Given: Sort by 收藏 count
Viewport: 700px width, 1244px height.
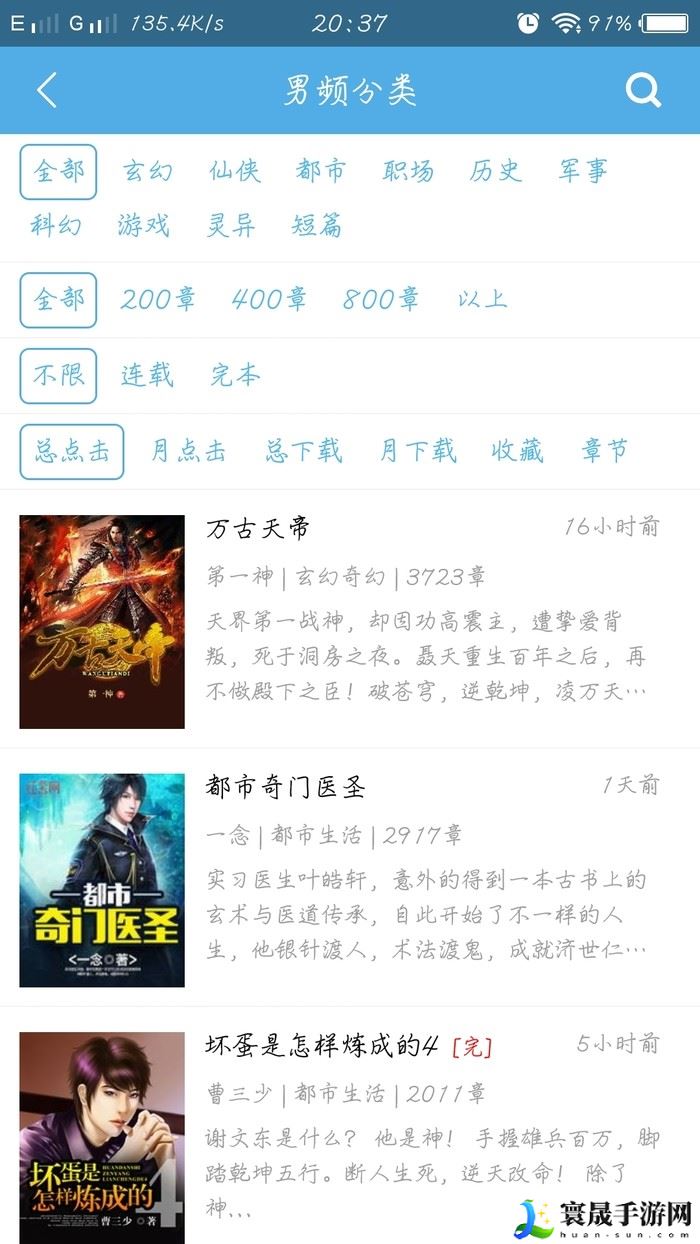Looking at the screenshot, I should point(517,451).
